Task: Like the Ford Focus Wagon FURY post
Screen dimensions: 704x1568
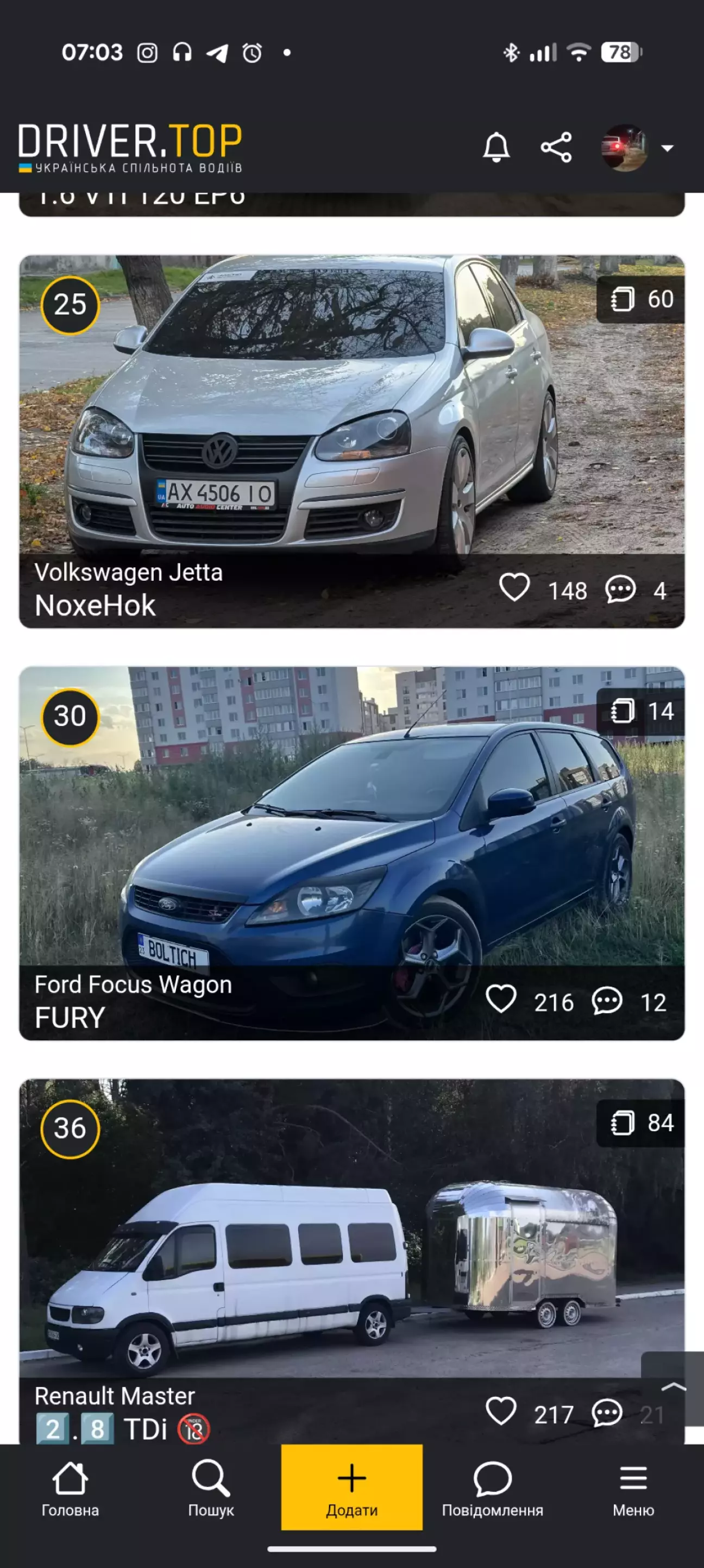Action: [501, 1000]
